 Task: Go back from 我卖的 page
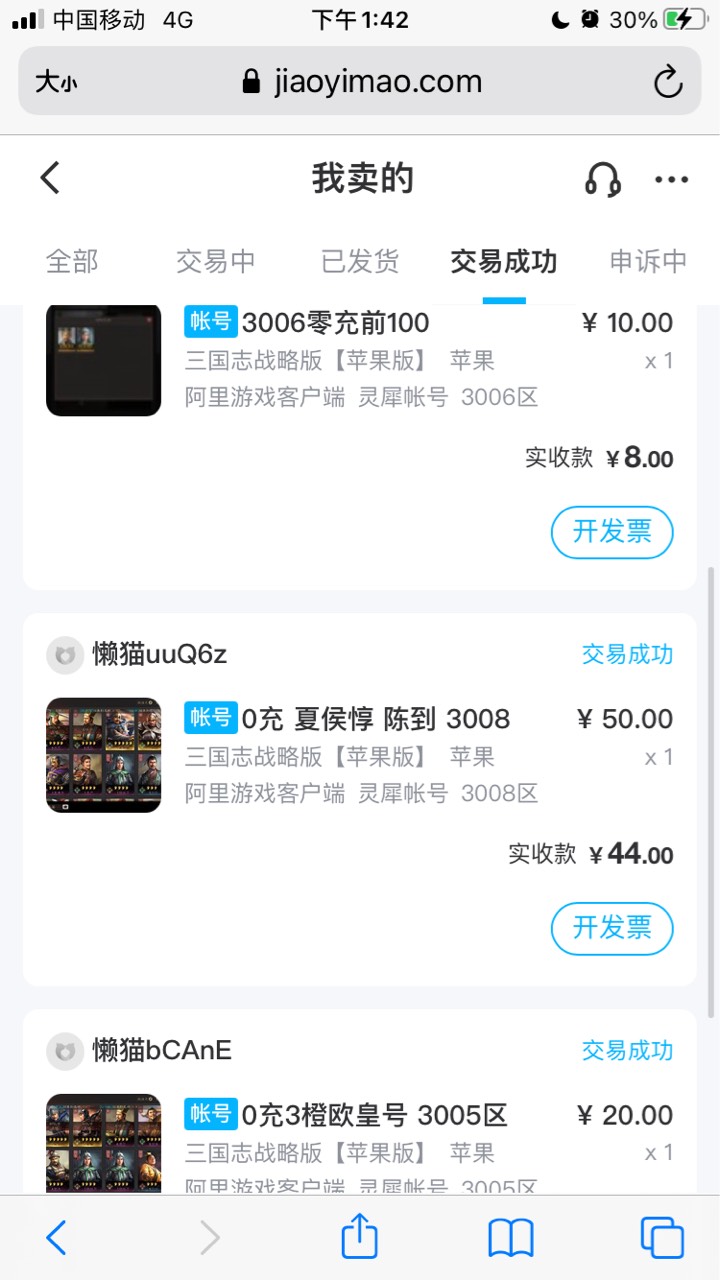50,179
